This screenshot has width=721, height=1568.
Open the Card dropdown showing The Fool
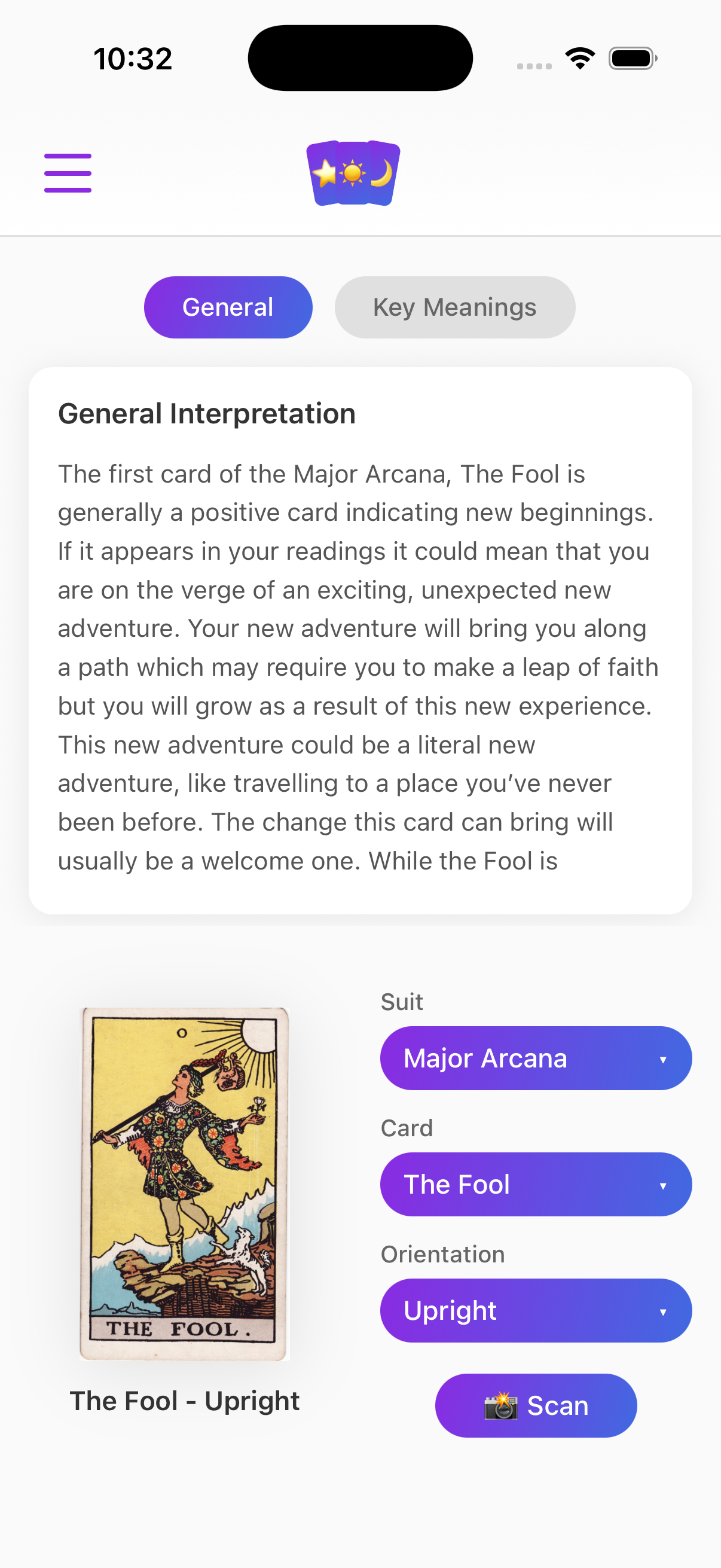pos(536,1183)
